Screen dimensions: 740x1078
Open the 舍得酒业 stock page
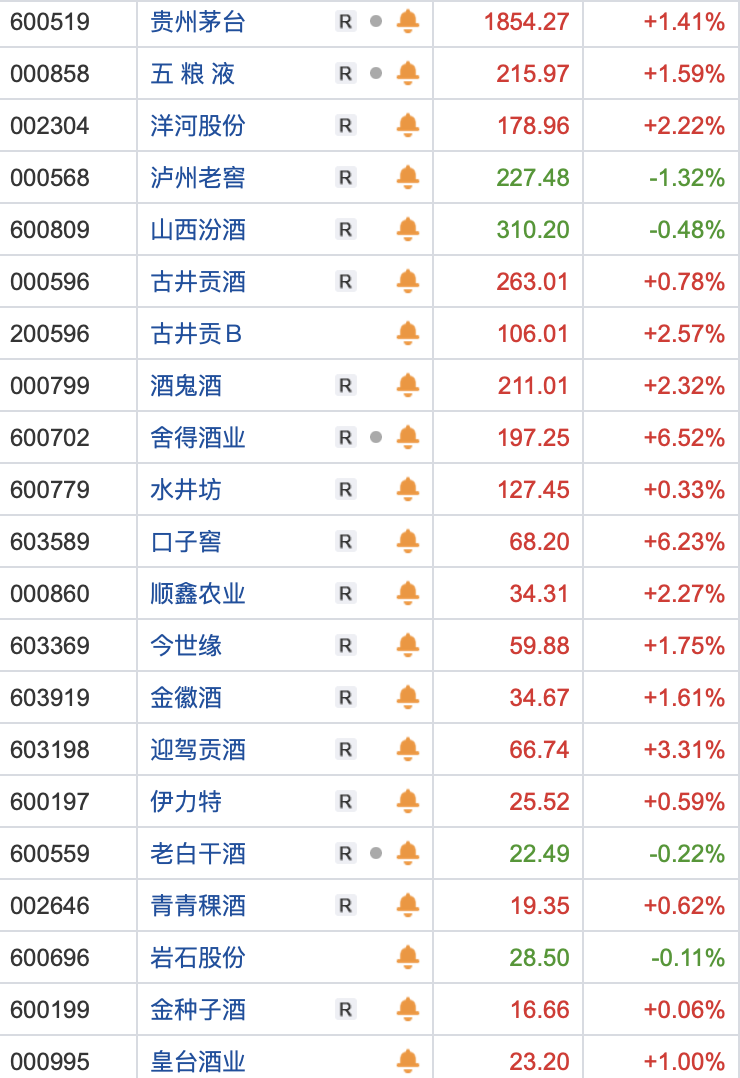197,438
